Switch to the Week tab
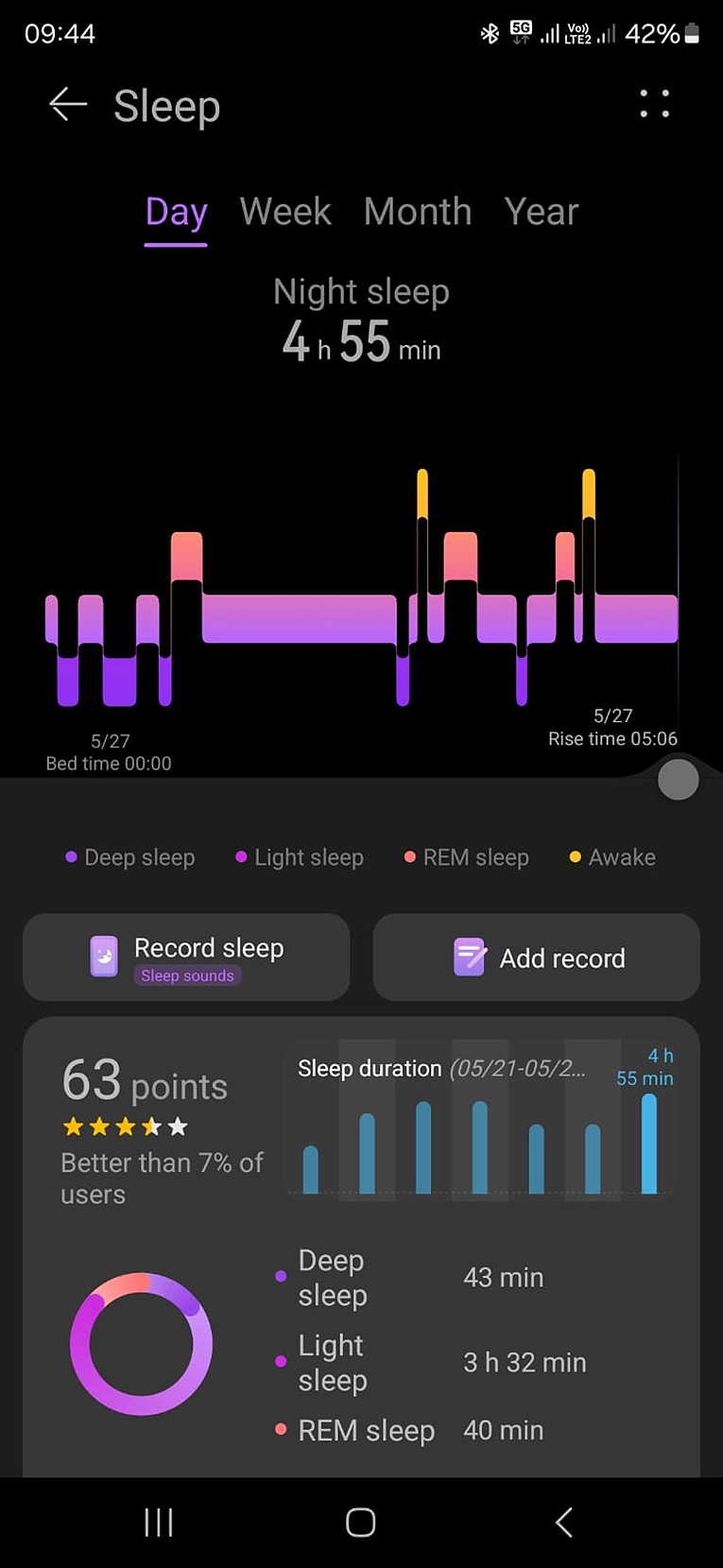Image resolution: width=723 pixels, height=1568 pixels. pyautogui.click(x=285, y=212)
